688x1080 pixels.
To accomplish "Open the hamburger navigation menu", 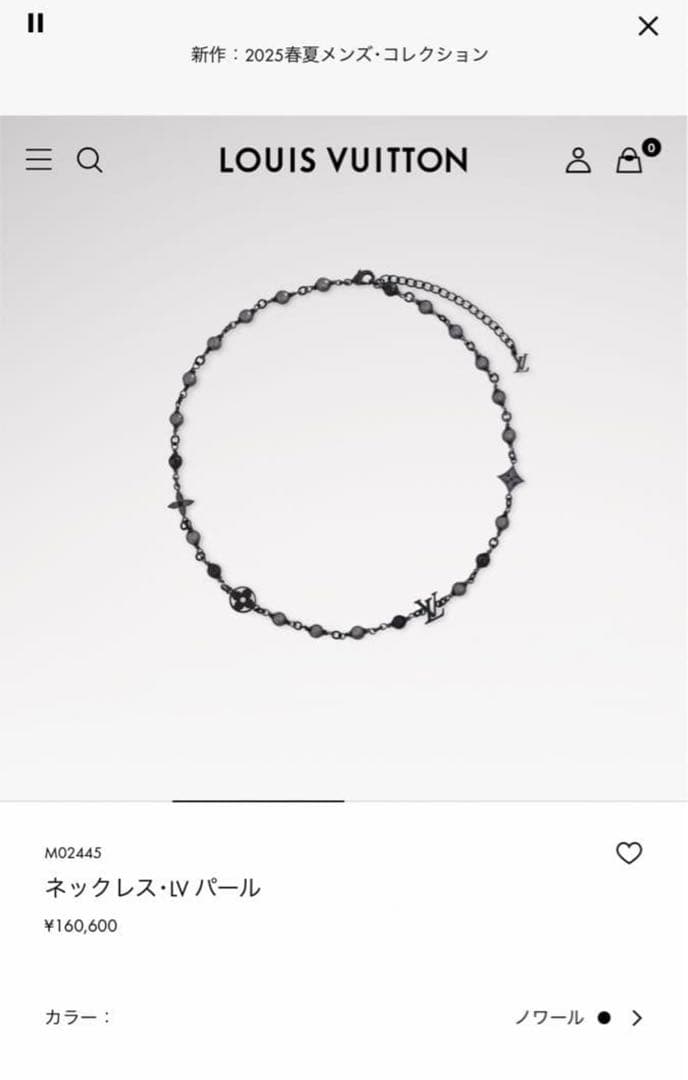I will tap(39, 160).
